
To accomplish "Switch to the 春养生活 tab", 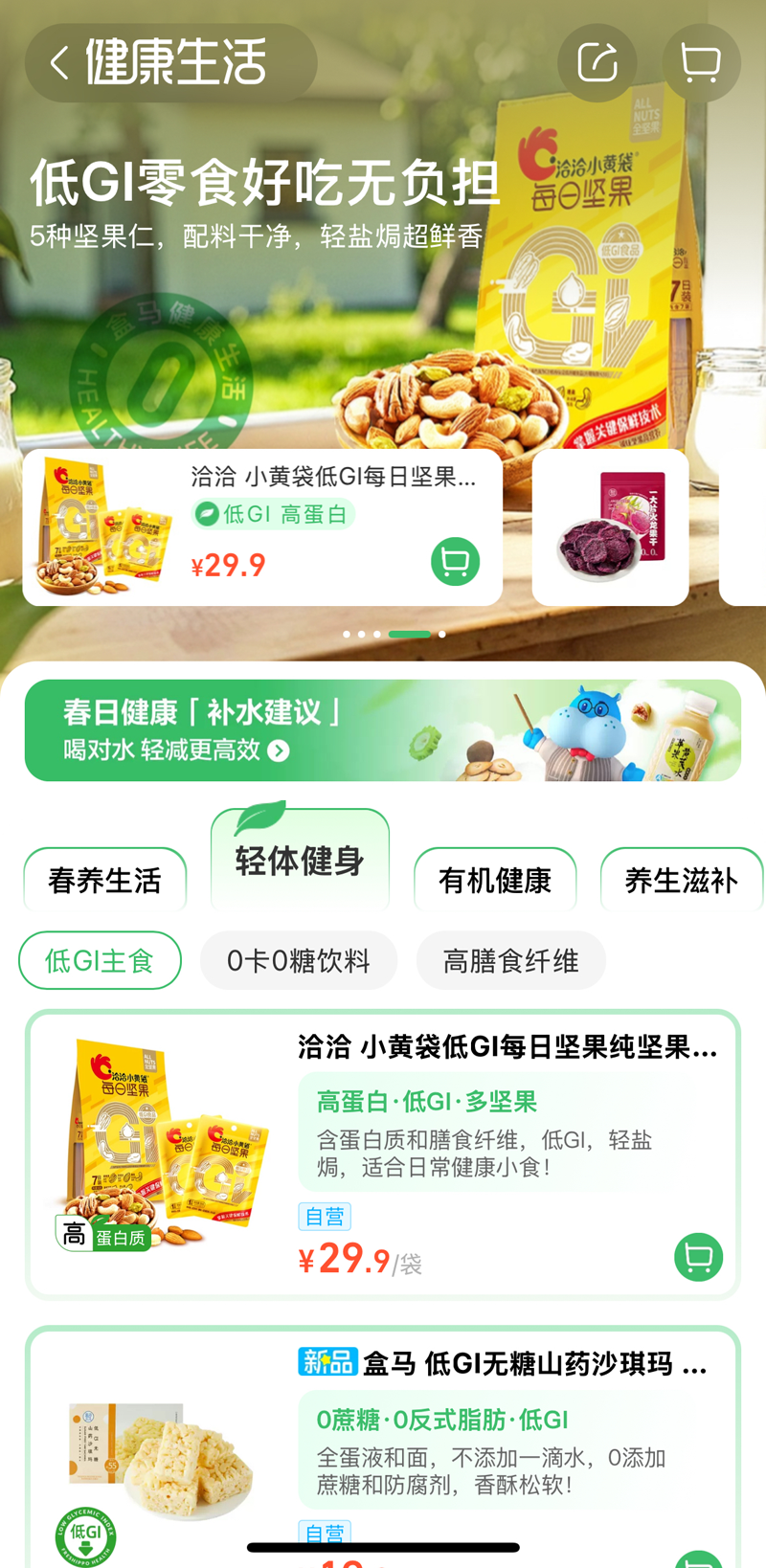I will point(104,880).
